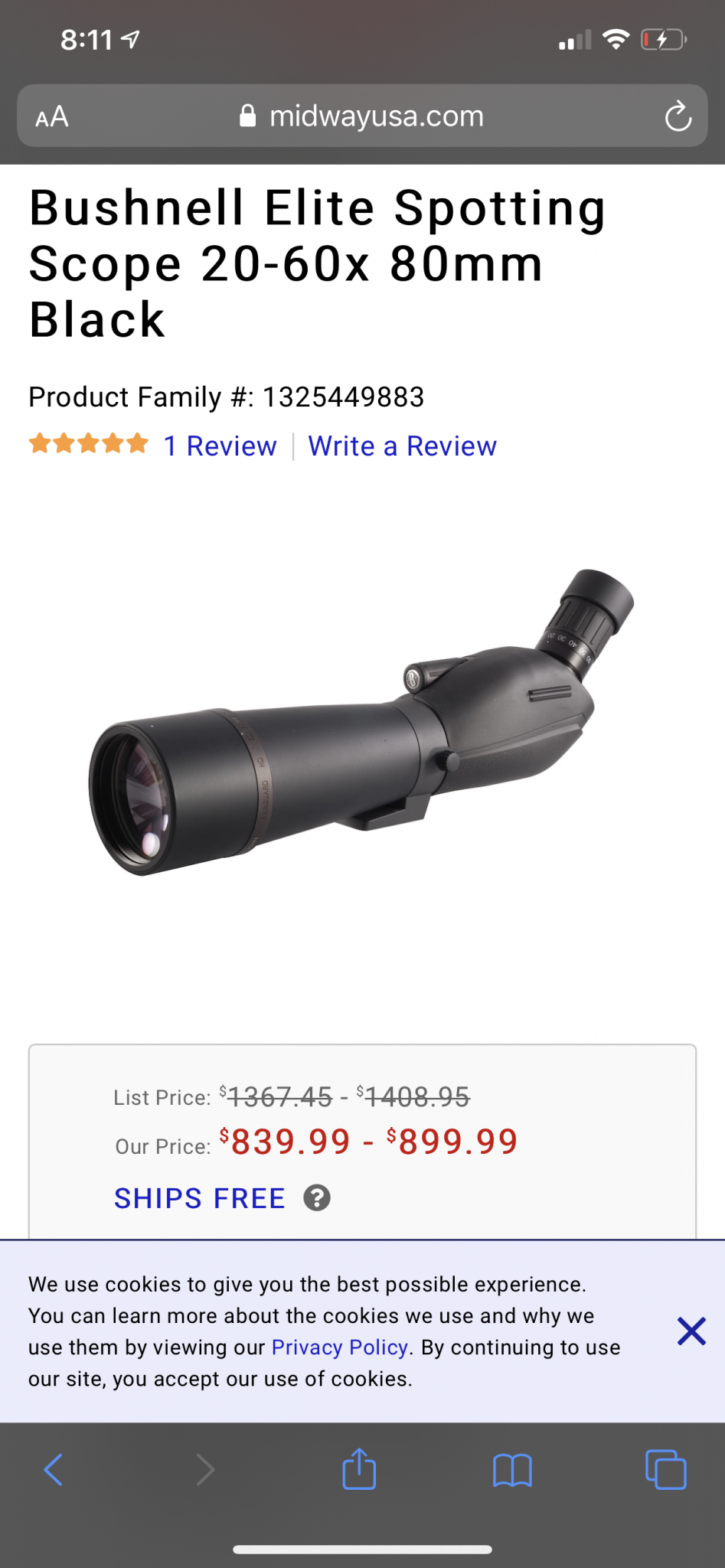The image size is (725, 1568).
Task: Tap the midwayusa.com address bar
Action: 362,116
